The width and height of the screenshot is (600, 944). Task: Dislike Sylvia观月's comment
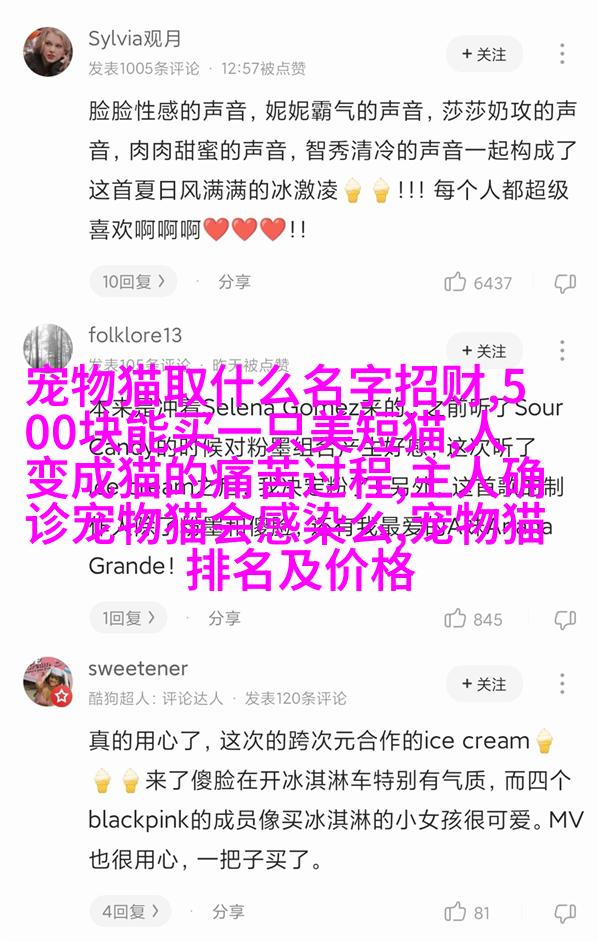pyautogui.click(x=566, y=283)
